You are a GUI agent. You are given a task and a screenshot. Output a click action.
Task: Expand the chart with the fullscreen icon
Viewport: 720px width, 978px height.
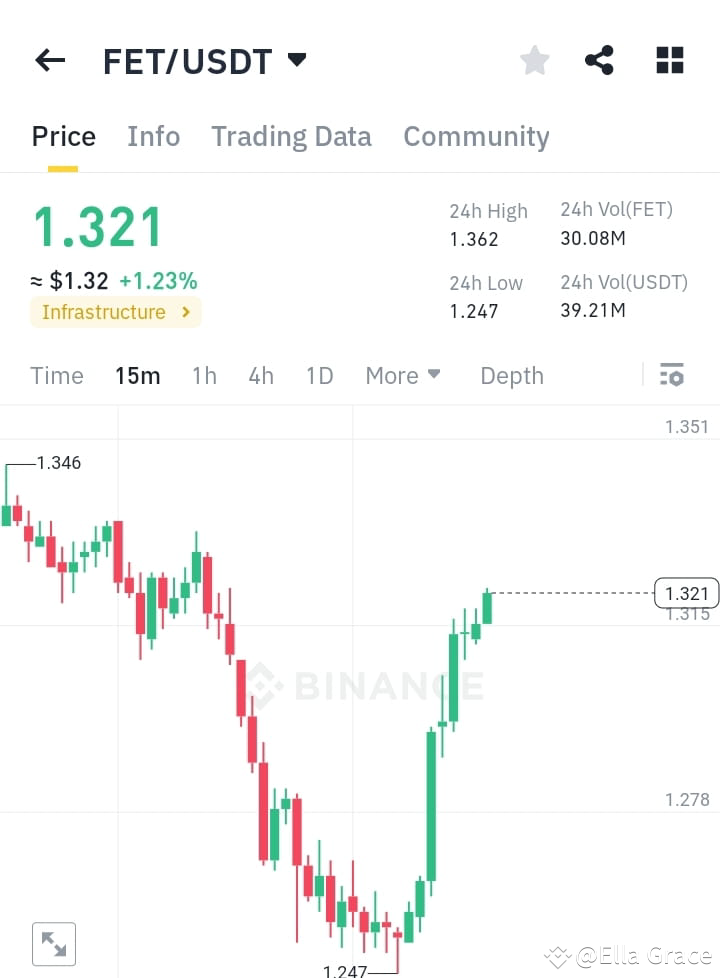click(x=53, y=943)
